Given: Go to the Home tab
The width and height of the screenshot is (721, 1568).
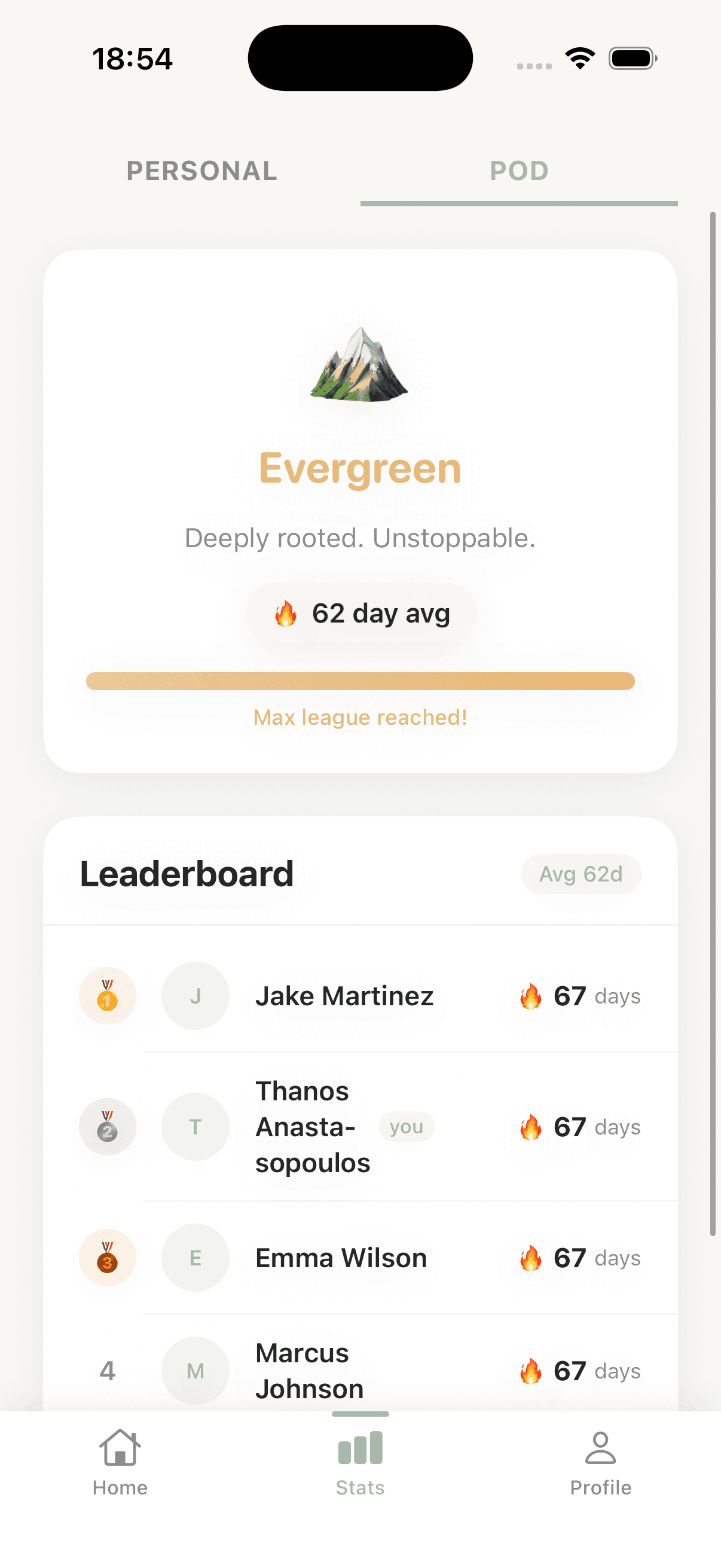Looking at the screenshot, I should coord(120,1462).
